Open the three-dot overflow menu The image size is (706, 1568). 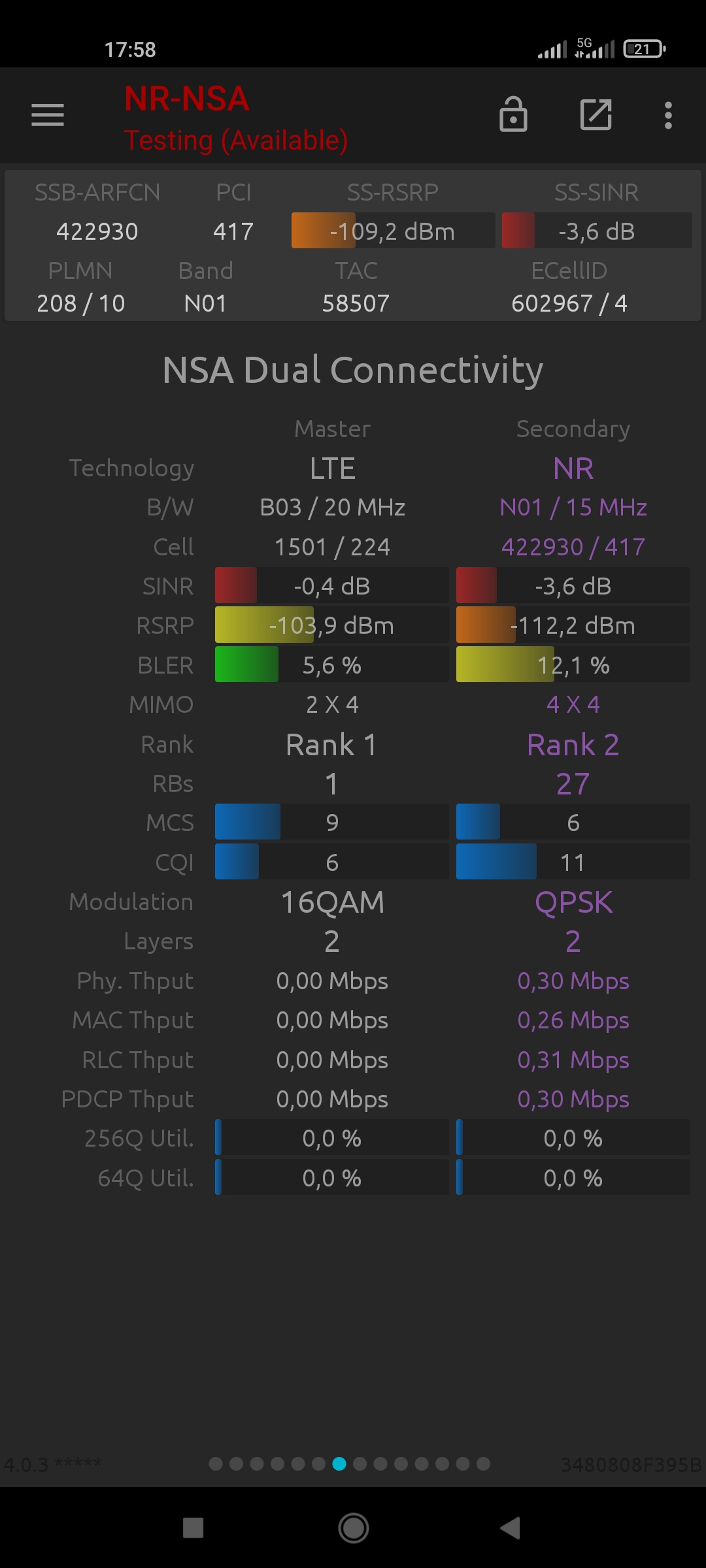[x=668, y=116]
